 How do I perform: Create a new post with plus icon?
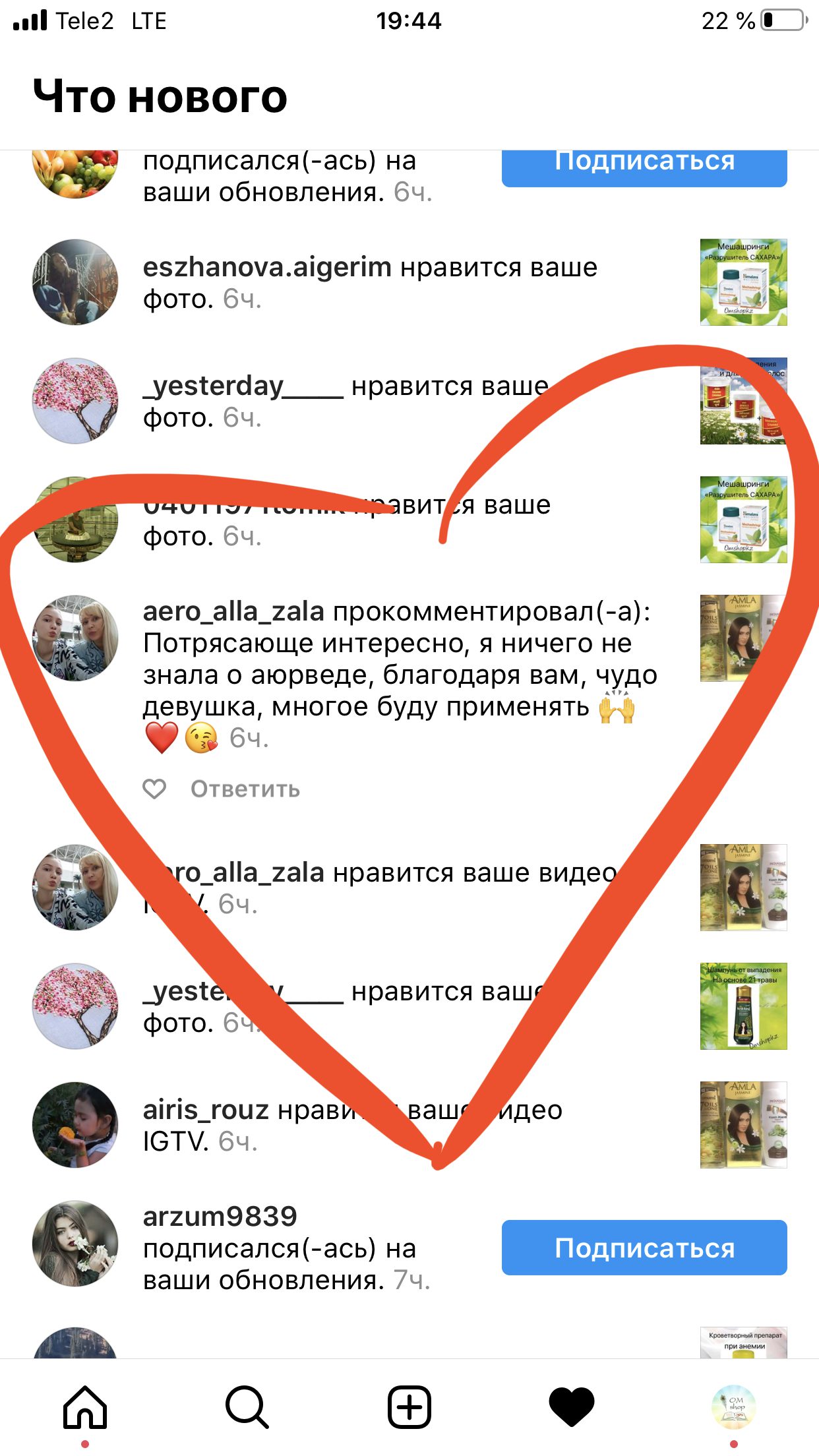(409, 1407)
